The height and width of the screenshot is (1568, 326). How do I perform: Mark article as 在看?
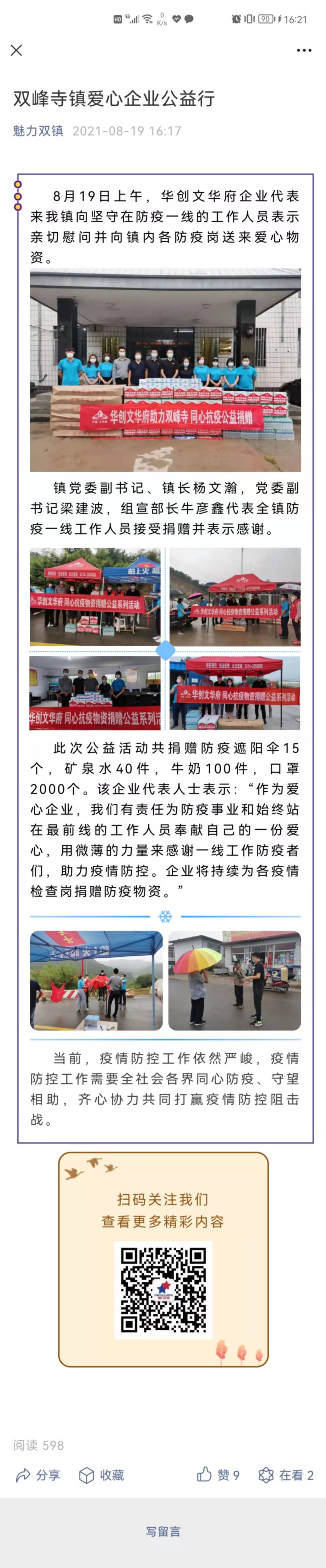(x=286, y=1475)
